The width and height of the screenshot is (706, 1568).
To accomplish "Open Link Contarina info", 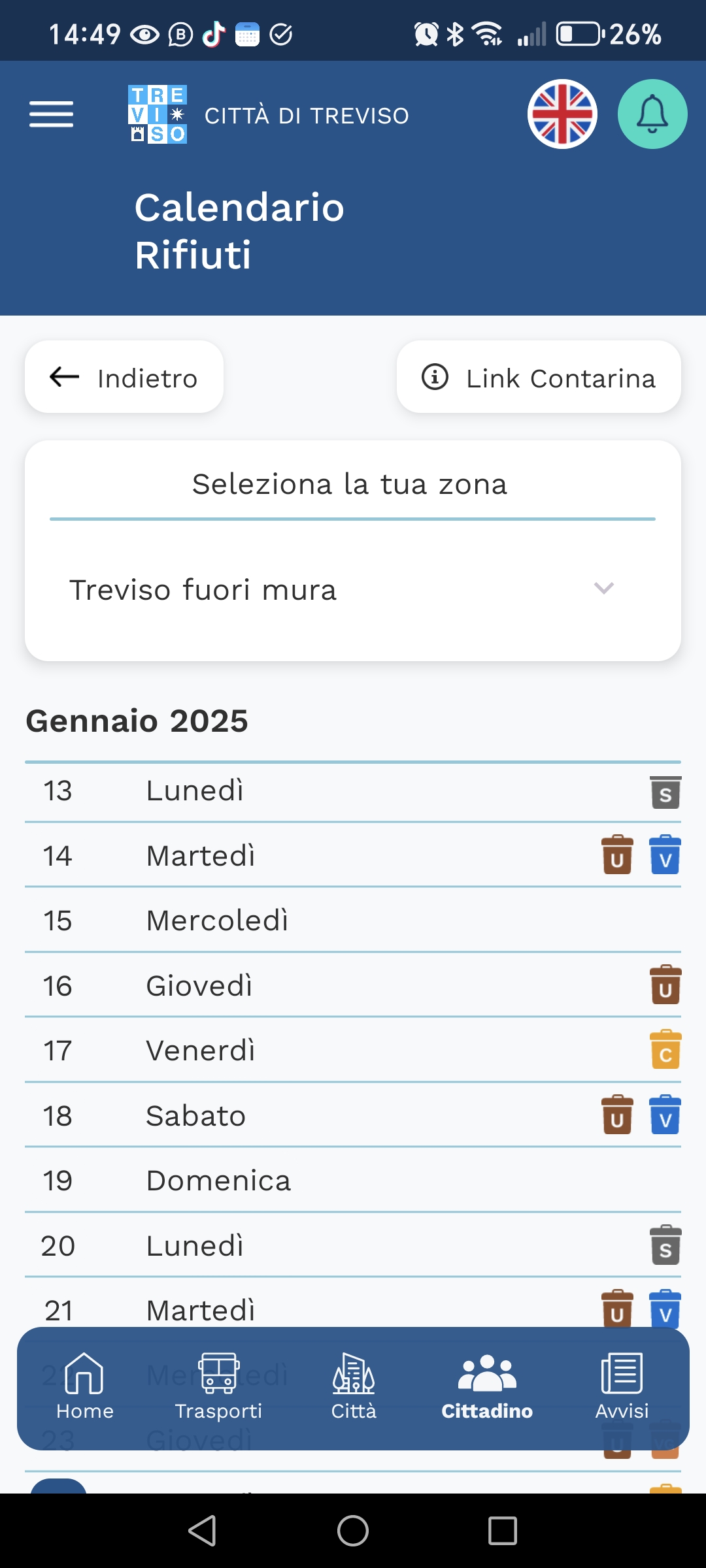I will [539, 377].
